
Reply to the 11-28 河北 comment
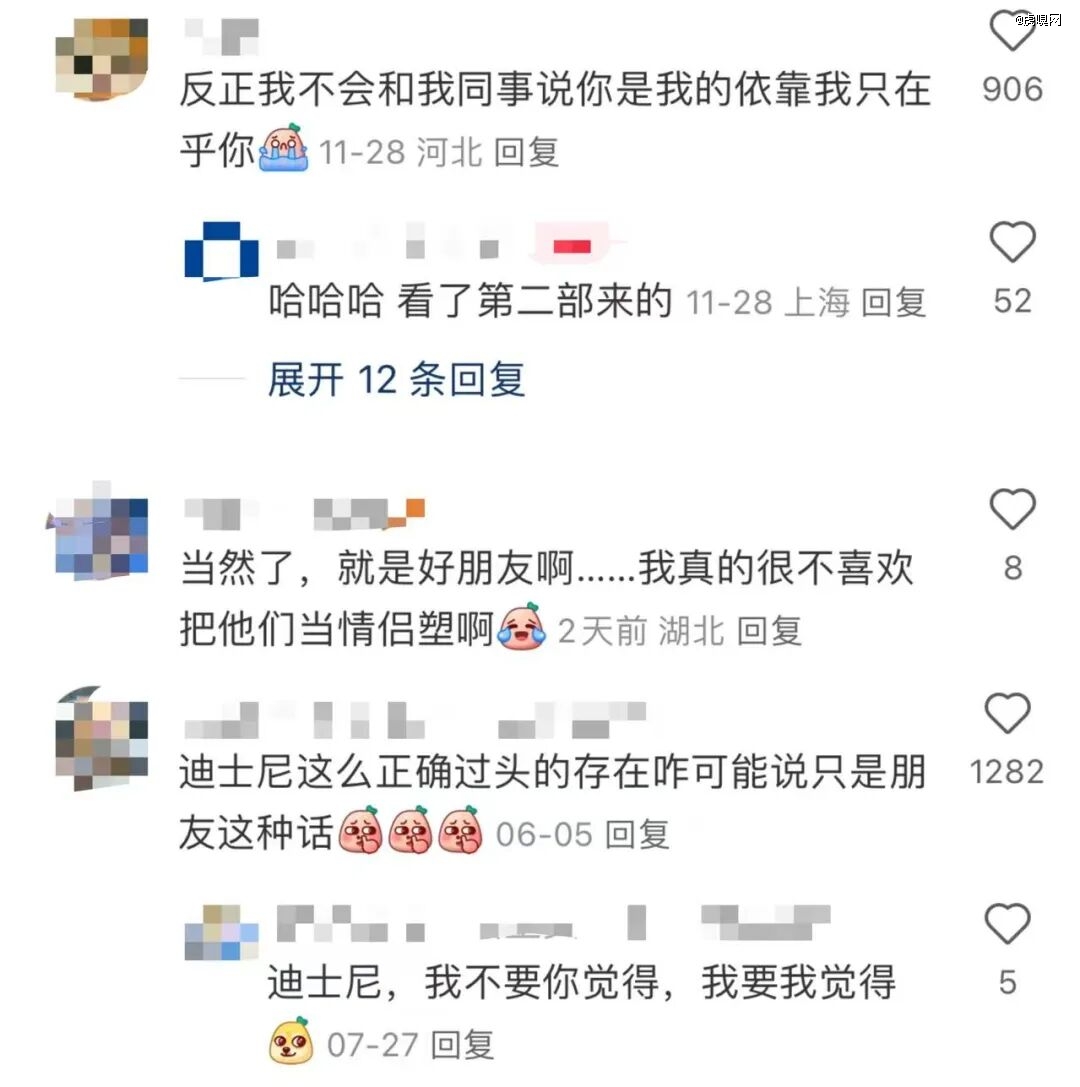[x=527, y=153]
